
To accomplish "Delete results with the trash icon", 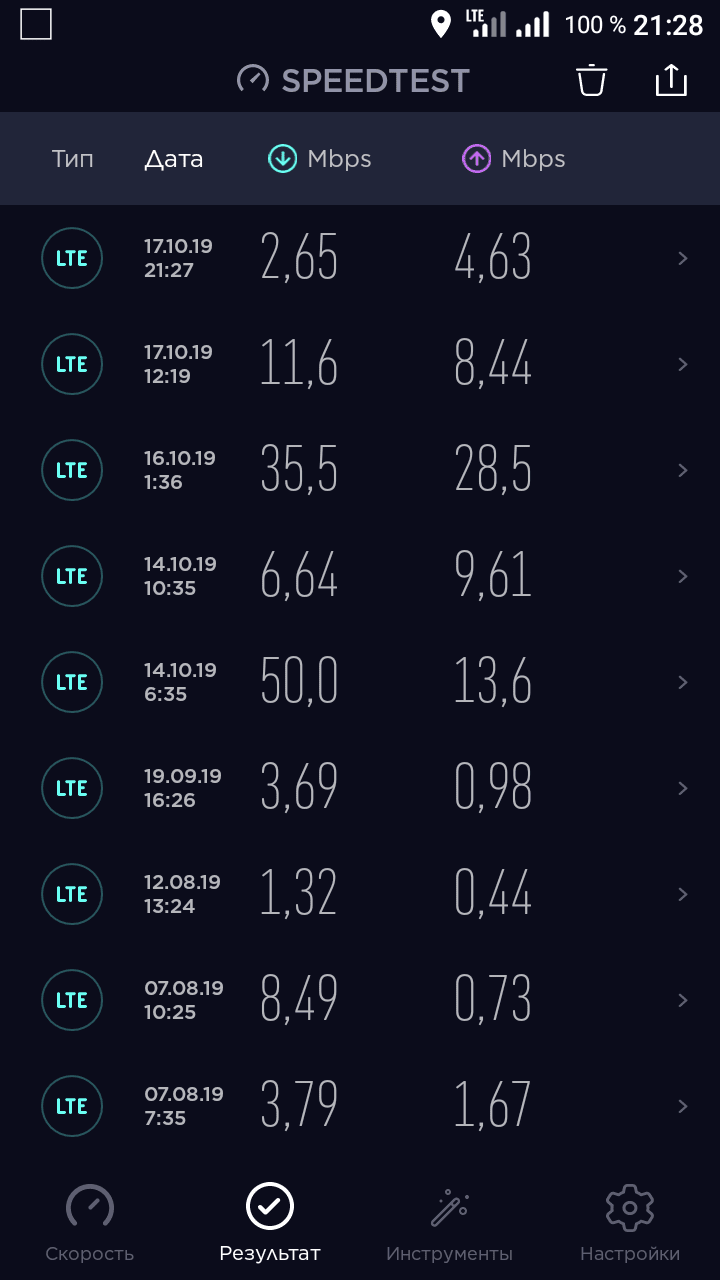I will [592, 80].
